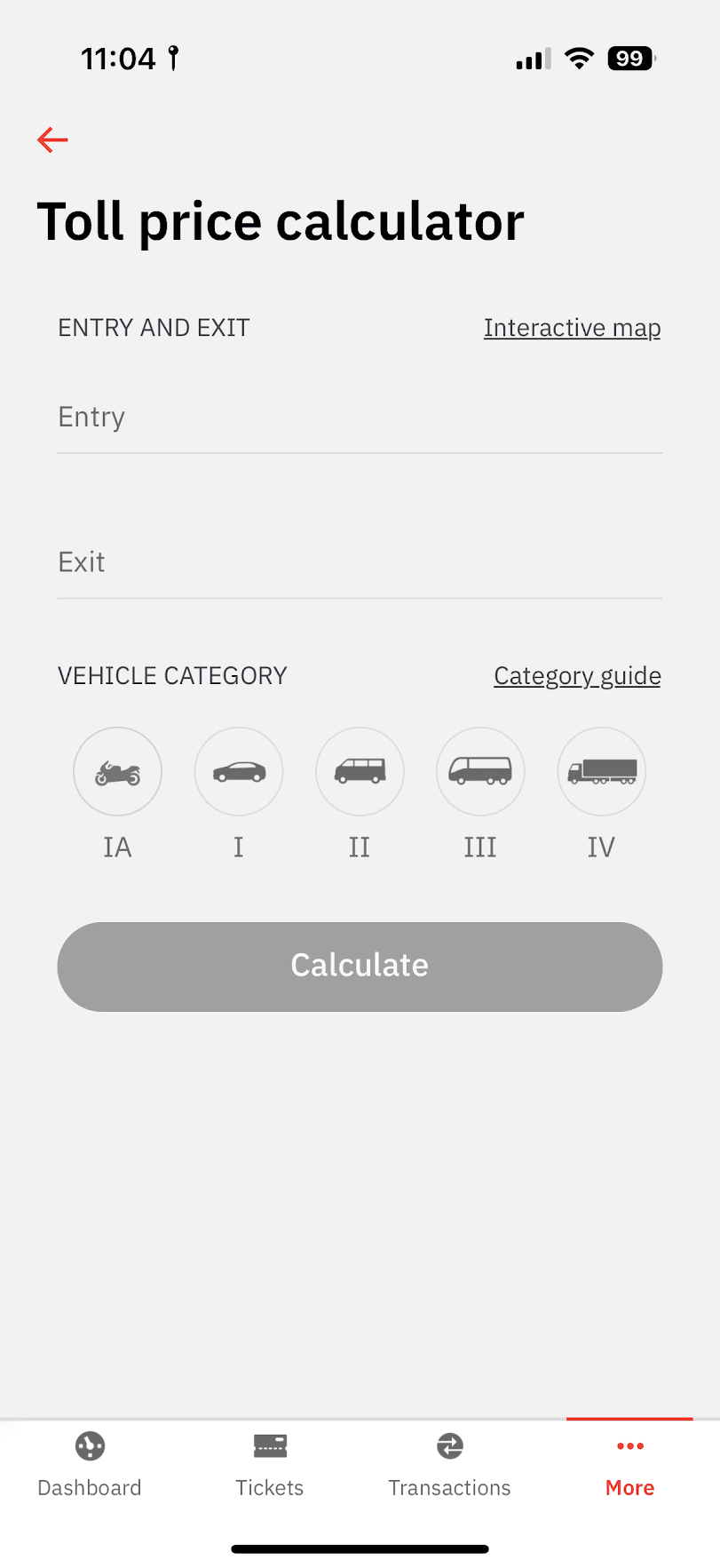Choose van category II

coord(360,772)
